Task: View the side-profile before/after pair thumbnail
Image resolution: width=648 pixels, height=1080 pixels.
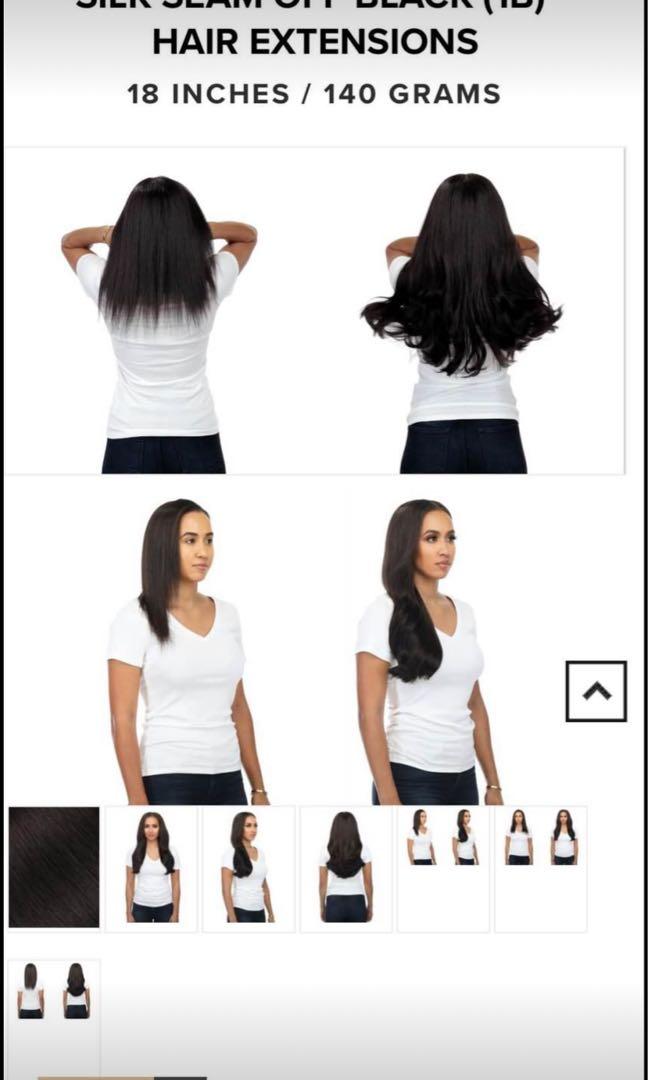Action: tap(443, 869)
